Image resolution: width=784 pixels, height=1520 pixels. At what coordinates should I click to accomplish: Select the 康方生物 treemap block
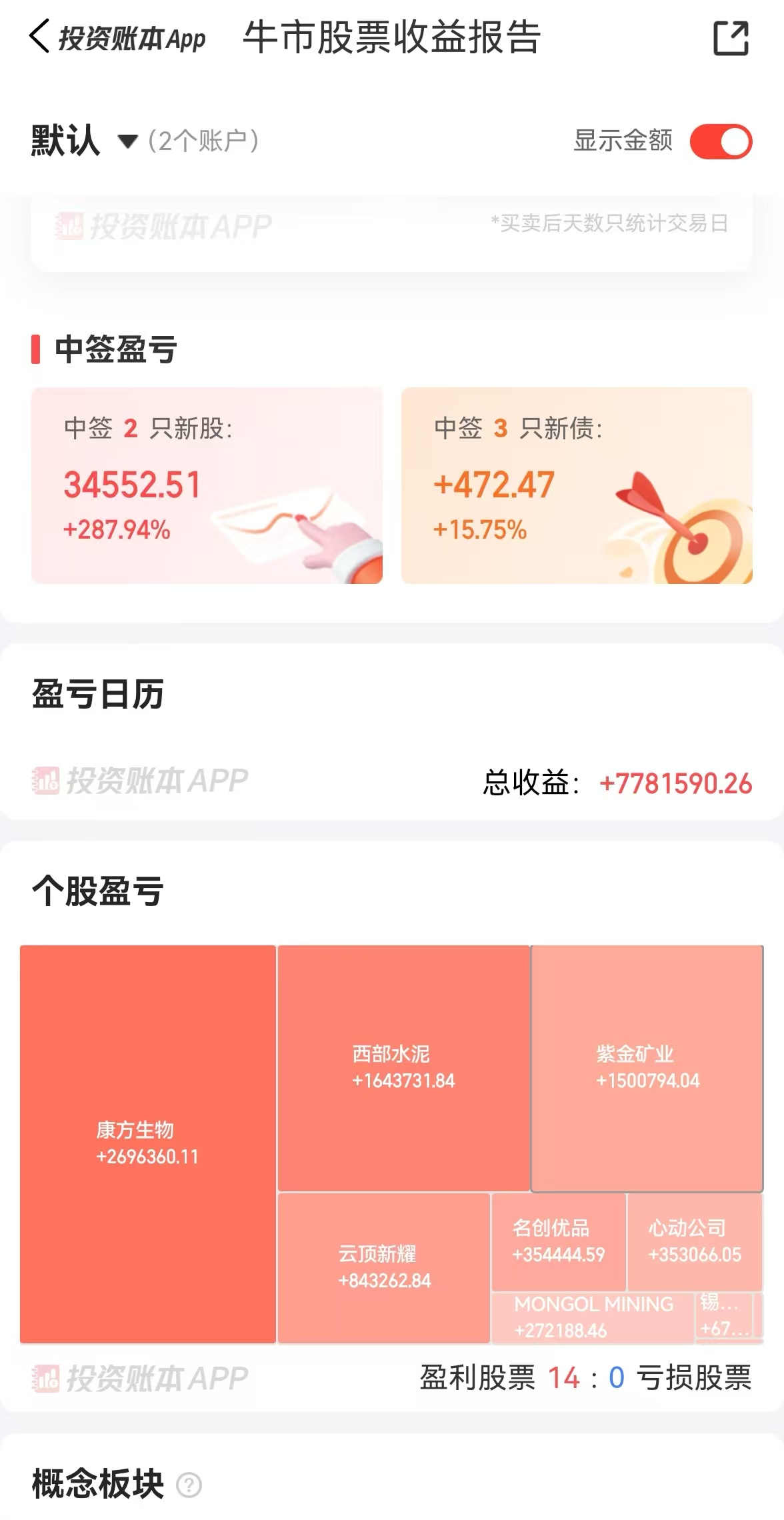tap(148, 1143)
